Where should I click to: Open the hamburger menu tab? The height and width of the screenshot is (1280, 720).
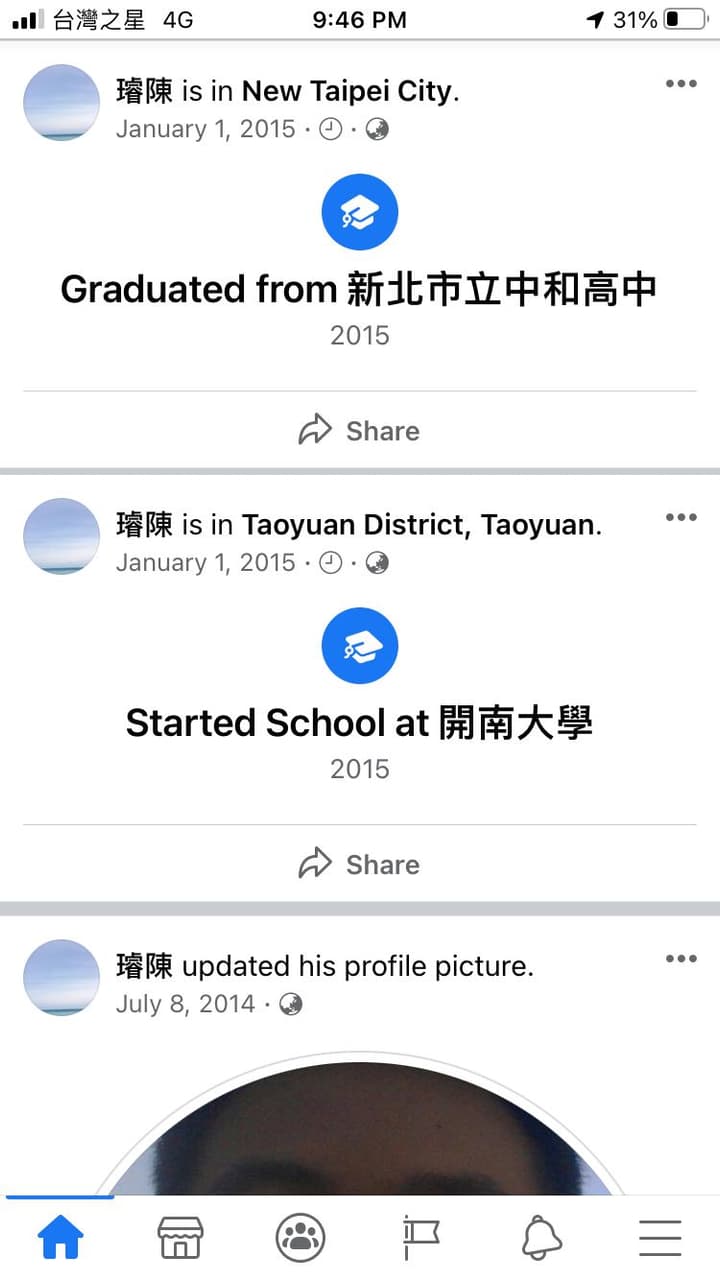(x=660, y=1238)
